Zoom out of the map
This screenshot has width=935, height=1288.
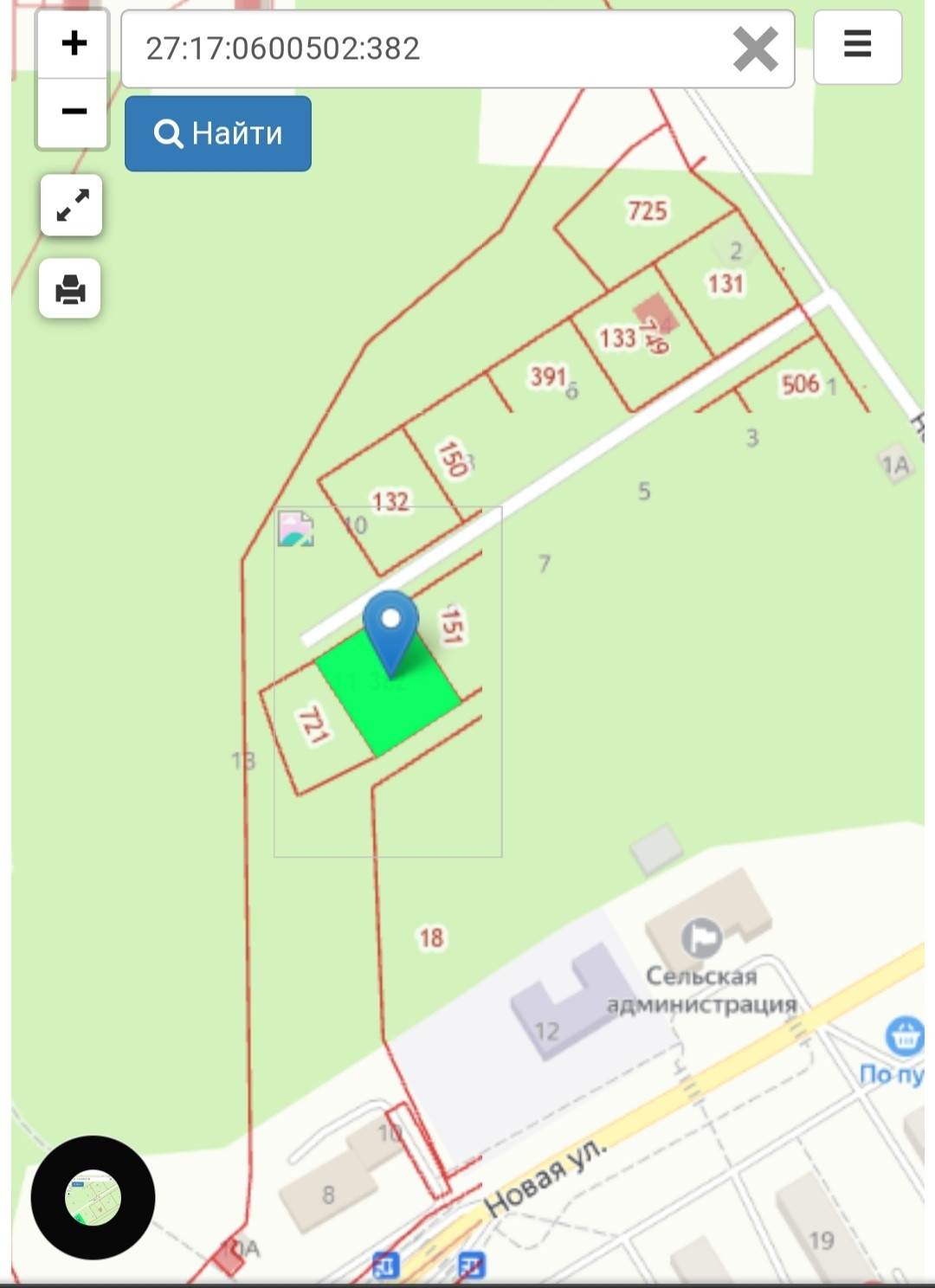click(74, 112)
